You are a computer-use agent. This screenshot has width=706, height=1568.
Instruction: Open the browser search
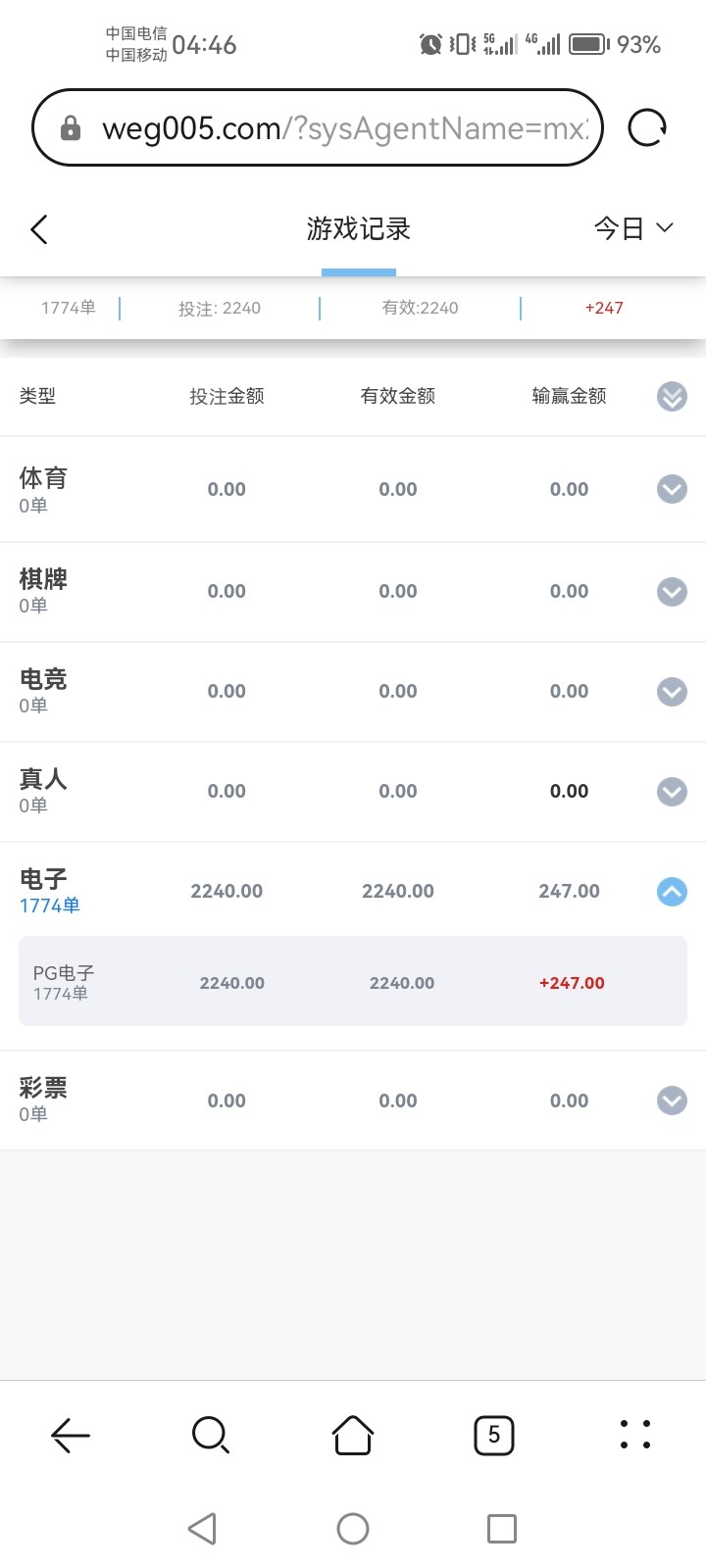tap(211, 1436)
